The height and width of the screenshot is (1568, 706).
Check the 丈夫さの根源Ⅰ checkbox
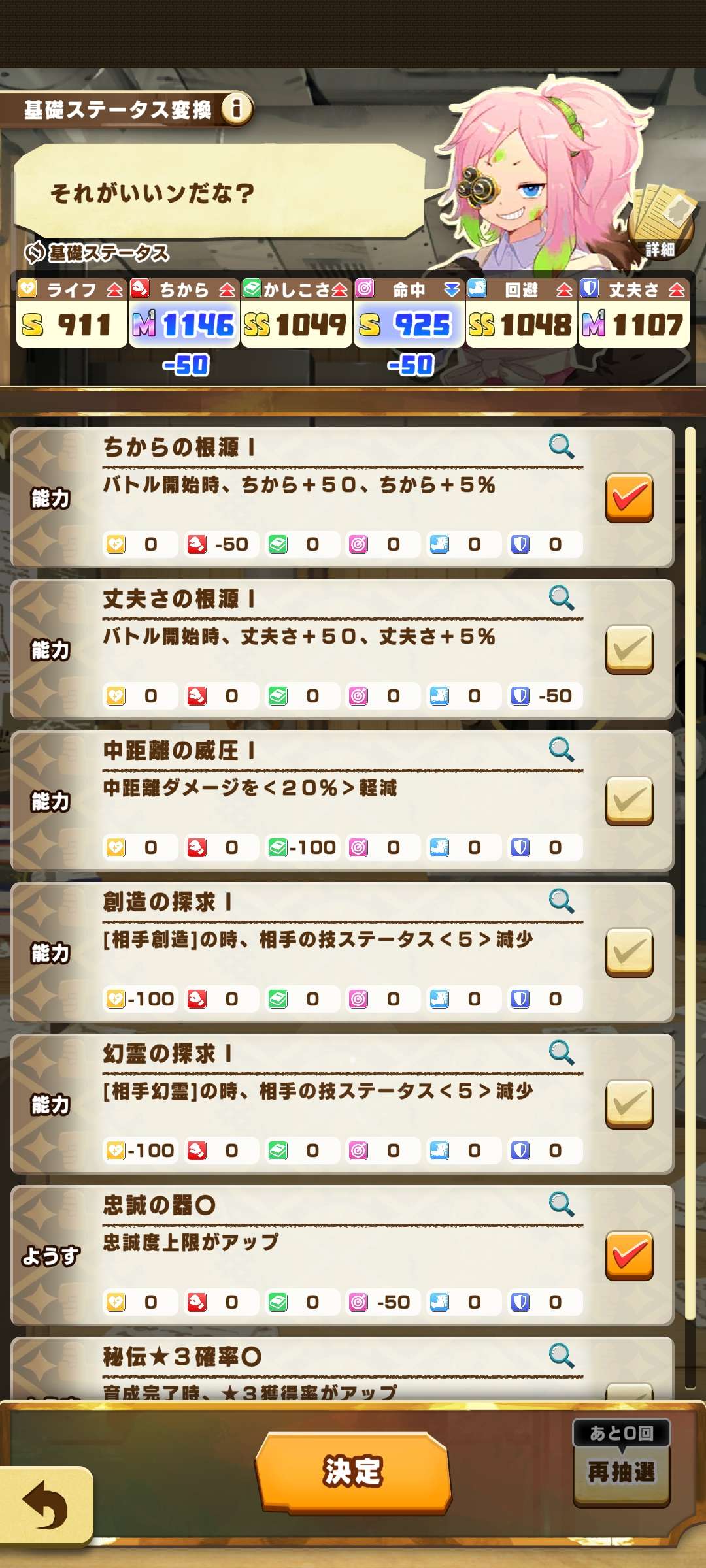click(629, 649)
